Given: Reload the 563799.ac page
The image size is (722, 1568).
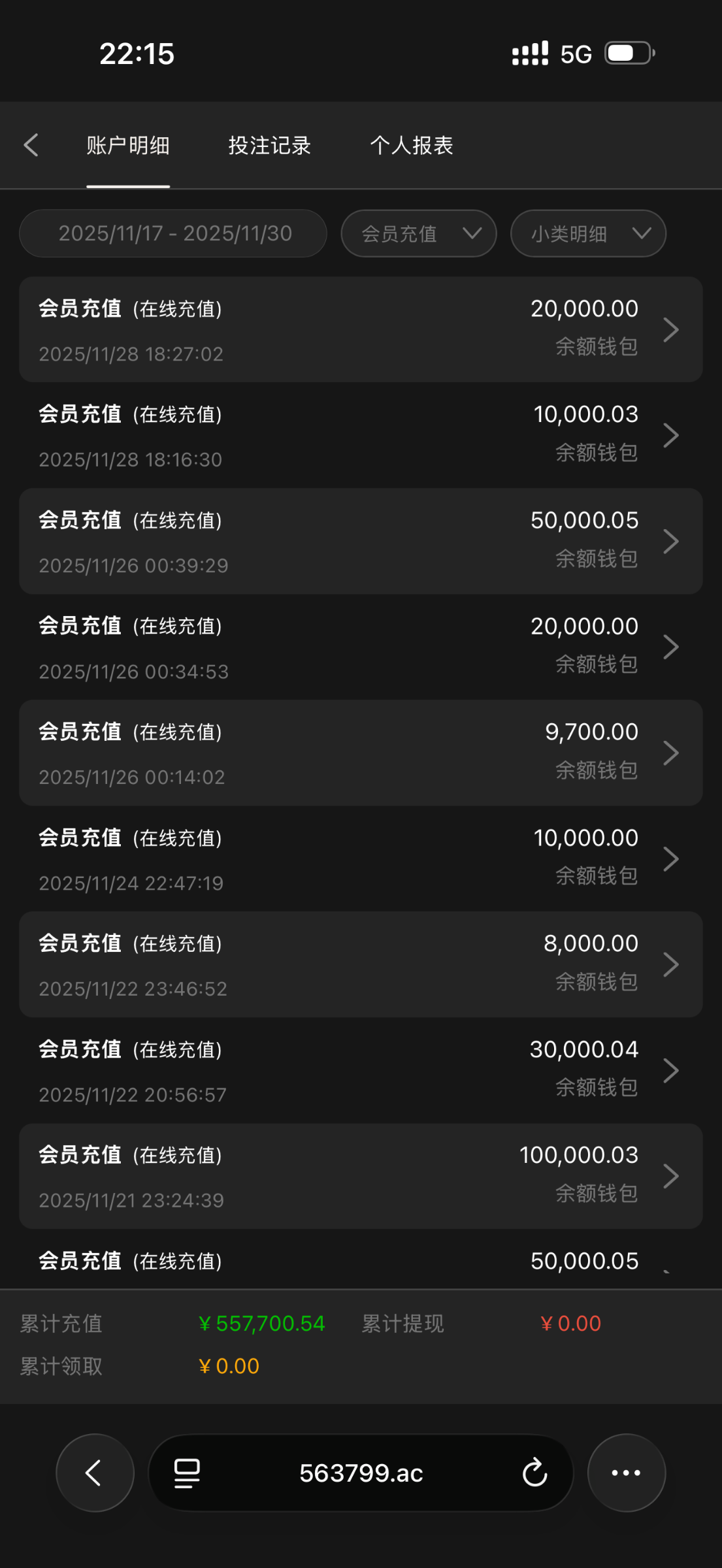Looking at the screenshot, I should (x=534, y=1473).
